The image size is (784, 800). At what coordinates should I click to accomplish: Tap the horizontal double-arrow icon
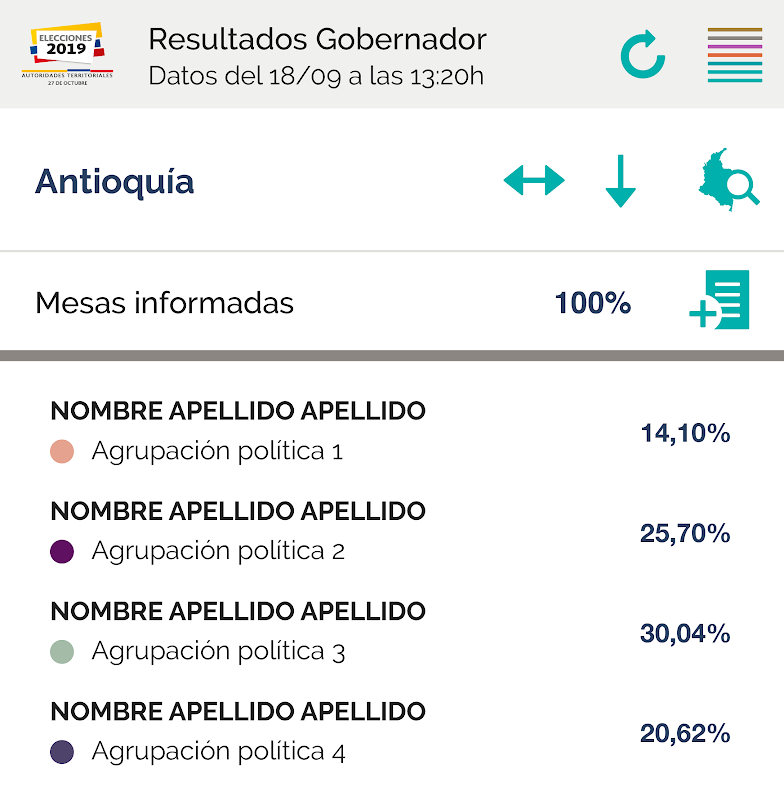[x=534, y=181]
